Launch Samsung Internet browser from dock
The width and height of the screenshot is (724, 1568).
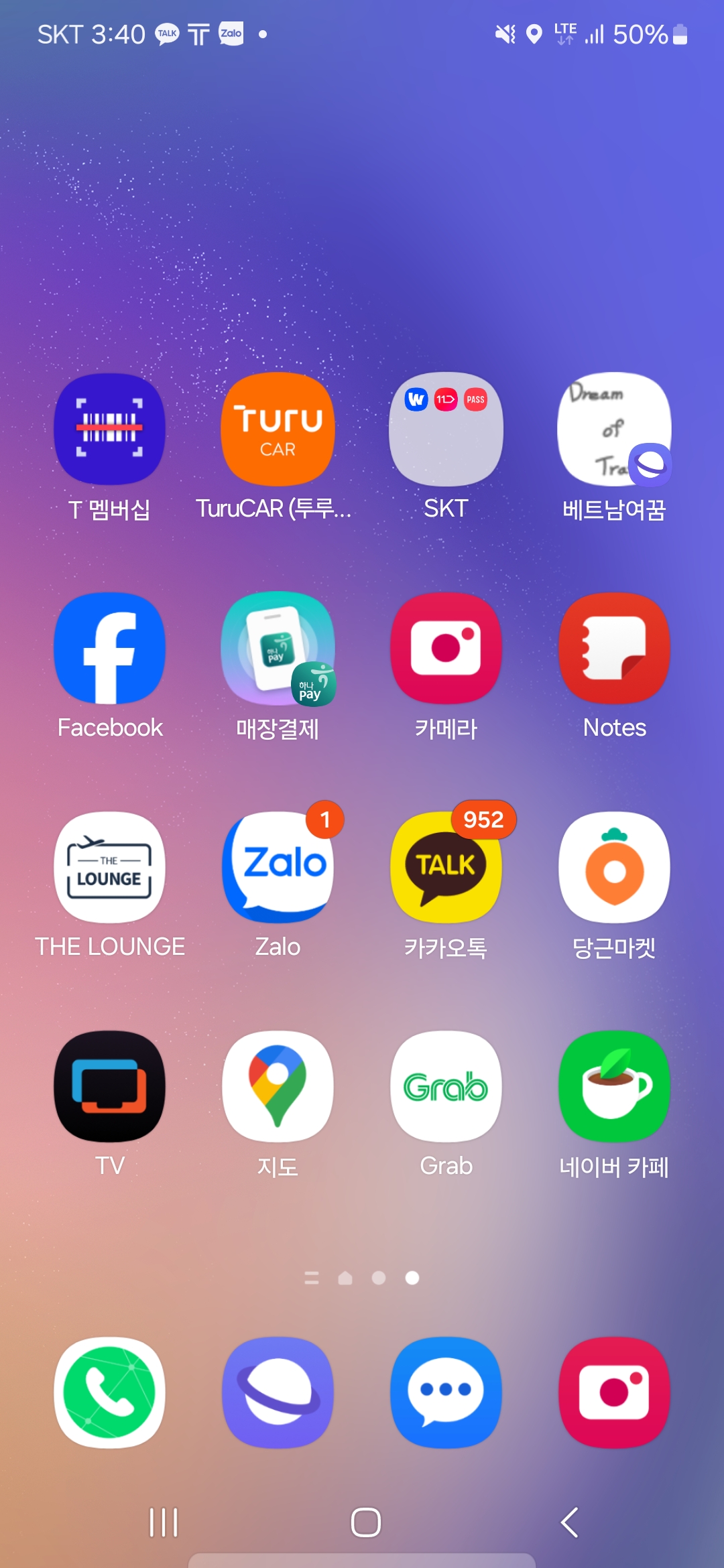pyautogui.click(x=278, y=1392)
